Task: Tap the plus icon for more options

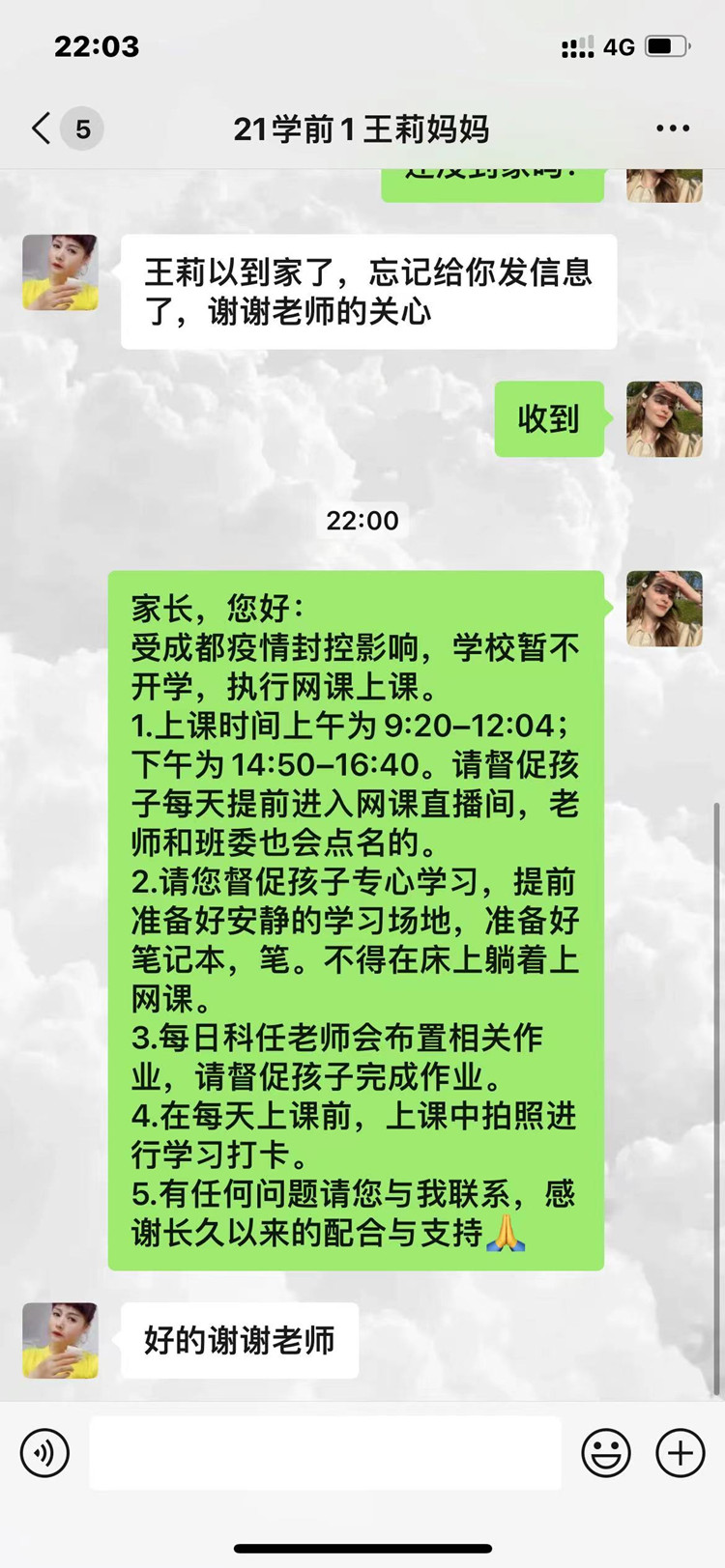Action: [681, 1452]
